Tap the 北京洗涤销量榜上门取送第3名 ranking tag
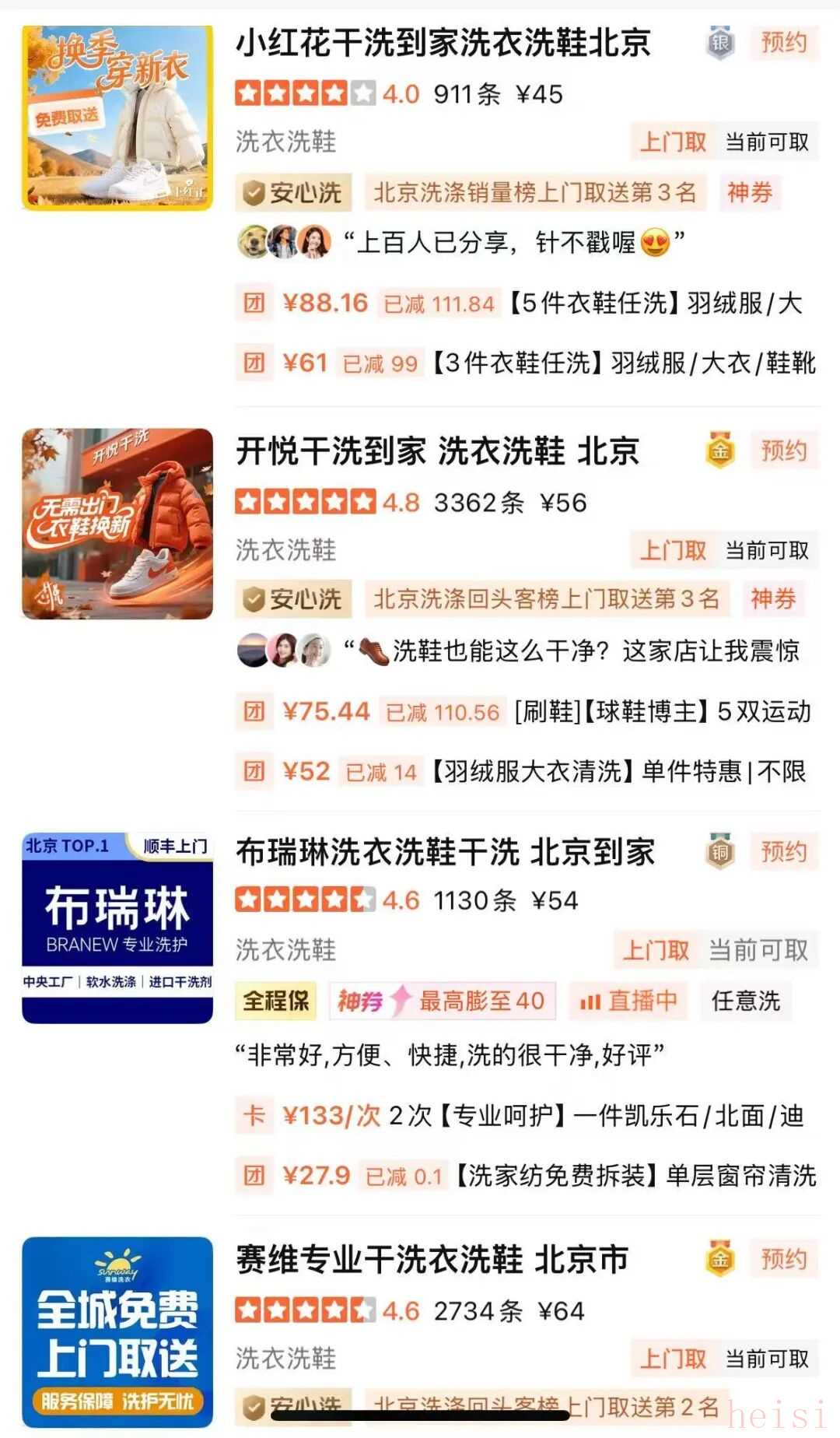Viewport: 840px width, 1438px height. (534, 192)
